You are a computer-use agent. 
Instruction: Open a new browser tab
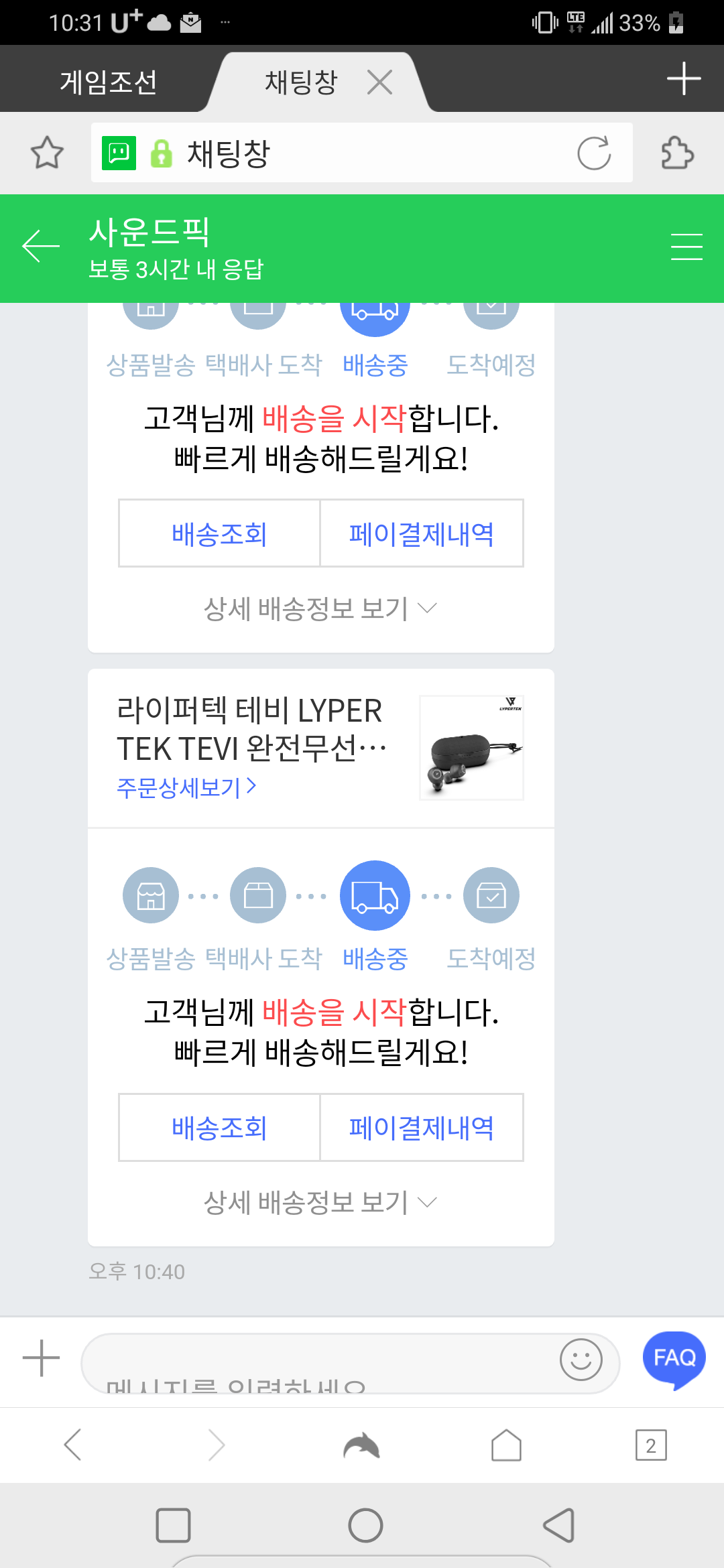click(x=683, y=79)
